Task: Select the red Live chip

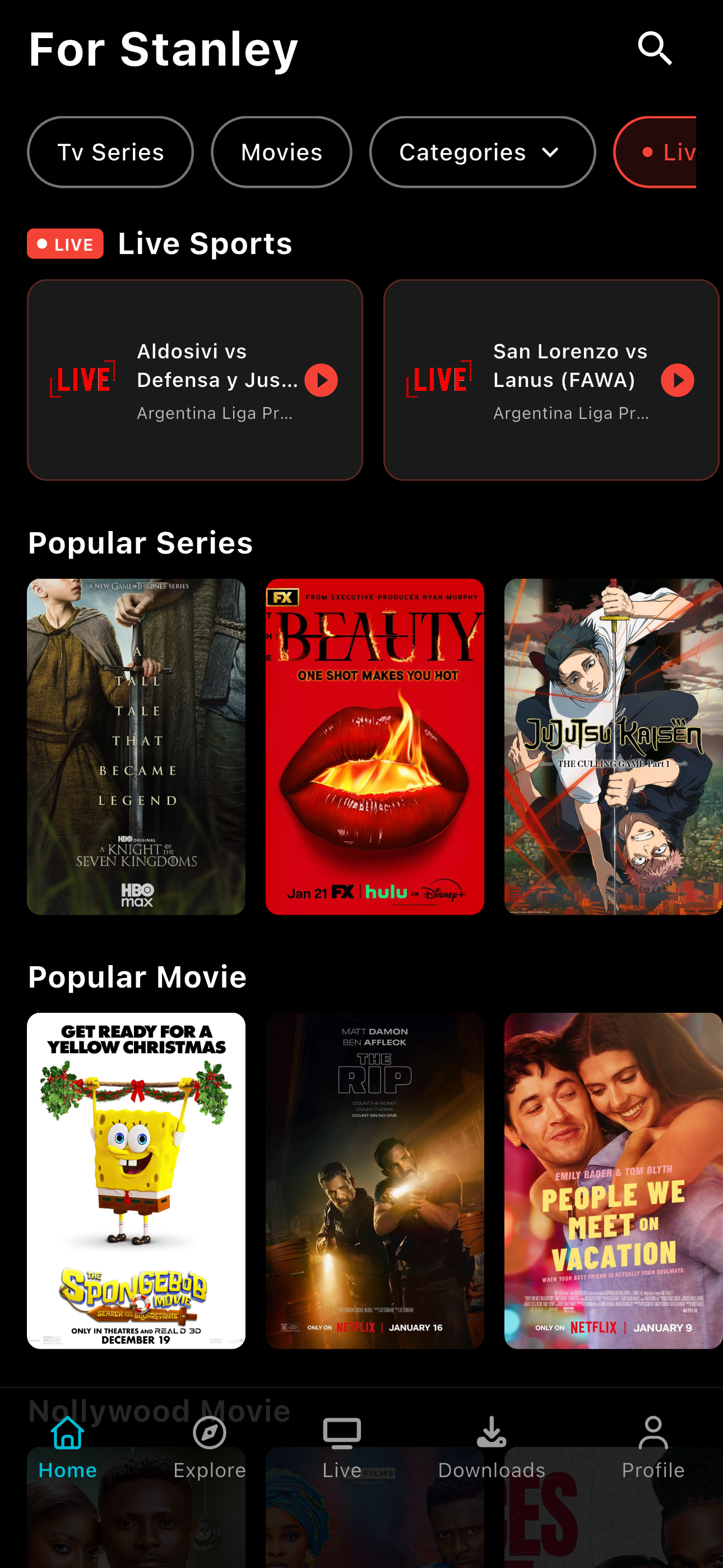Action: pos(664,152)
